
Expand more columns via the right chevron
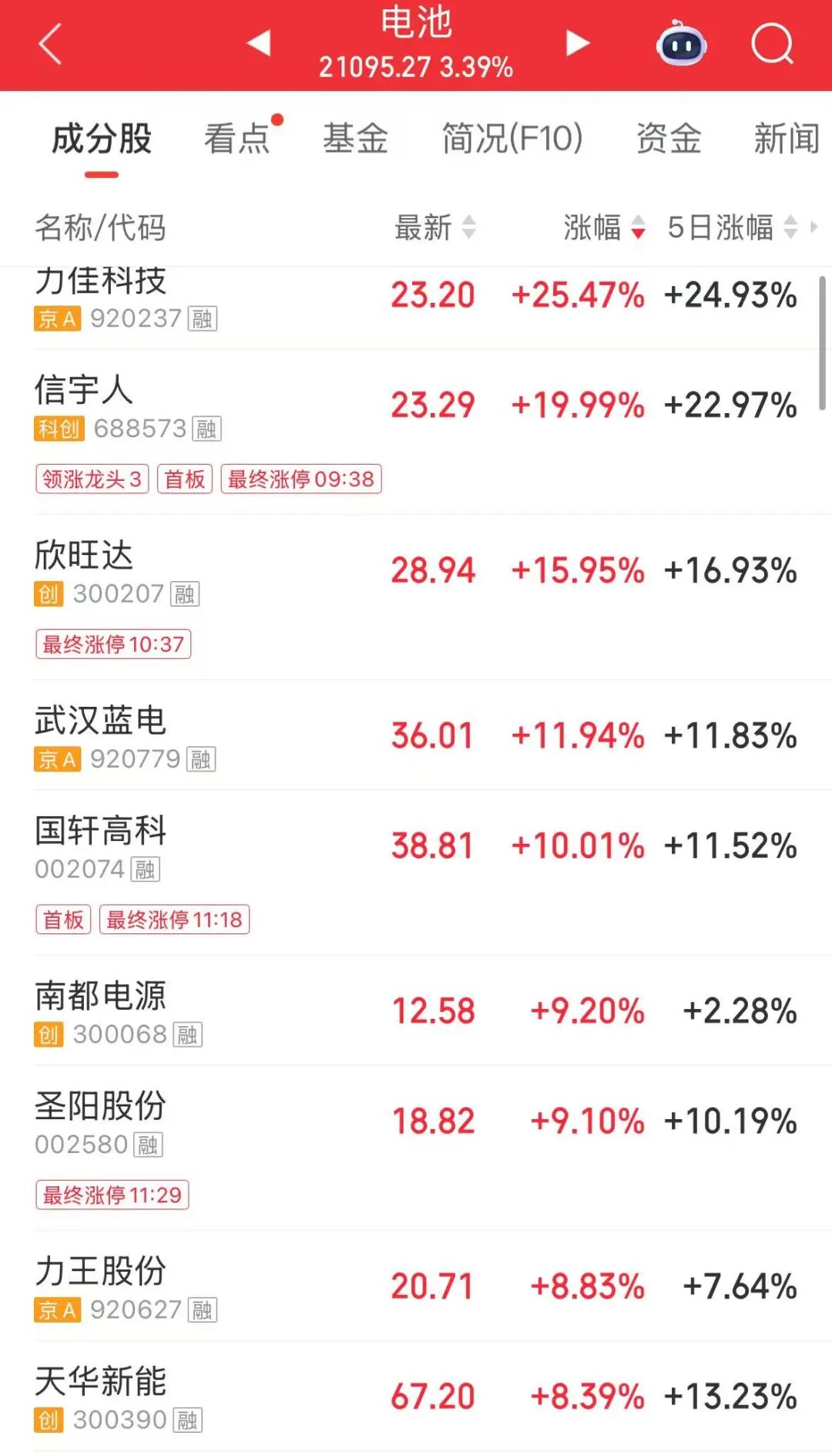coord(815,229)
